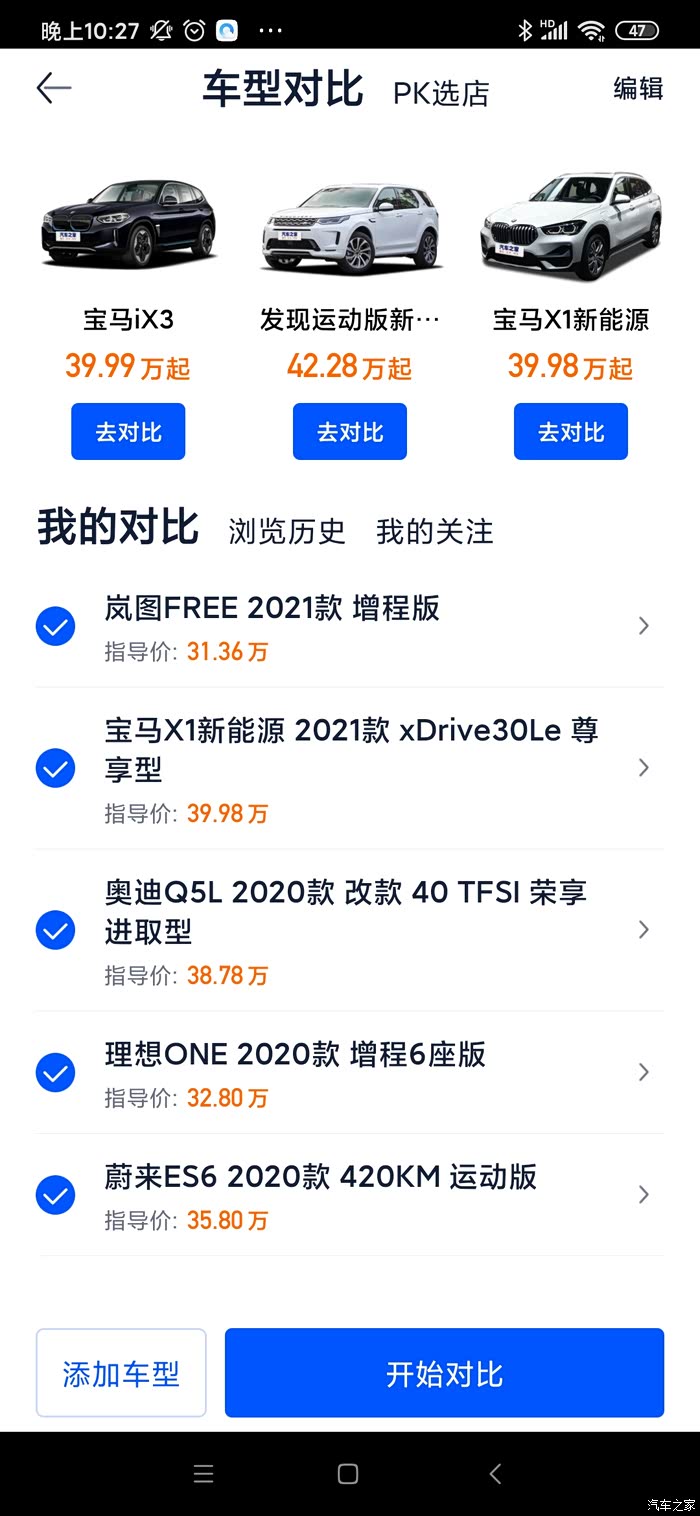700x1516 pixels.
Task: Tap 去对比 under 发现运动版新能源
Action: tap(350, 432)
